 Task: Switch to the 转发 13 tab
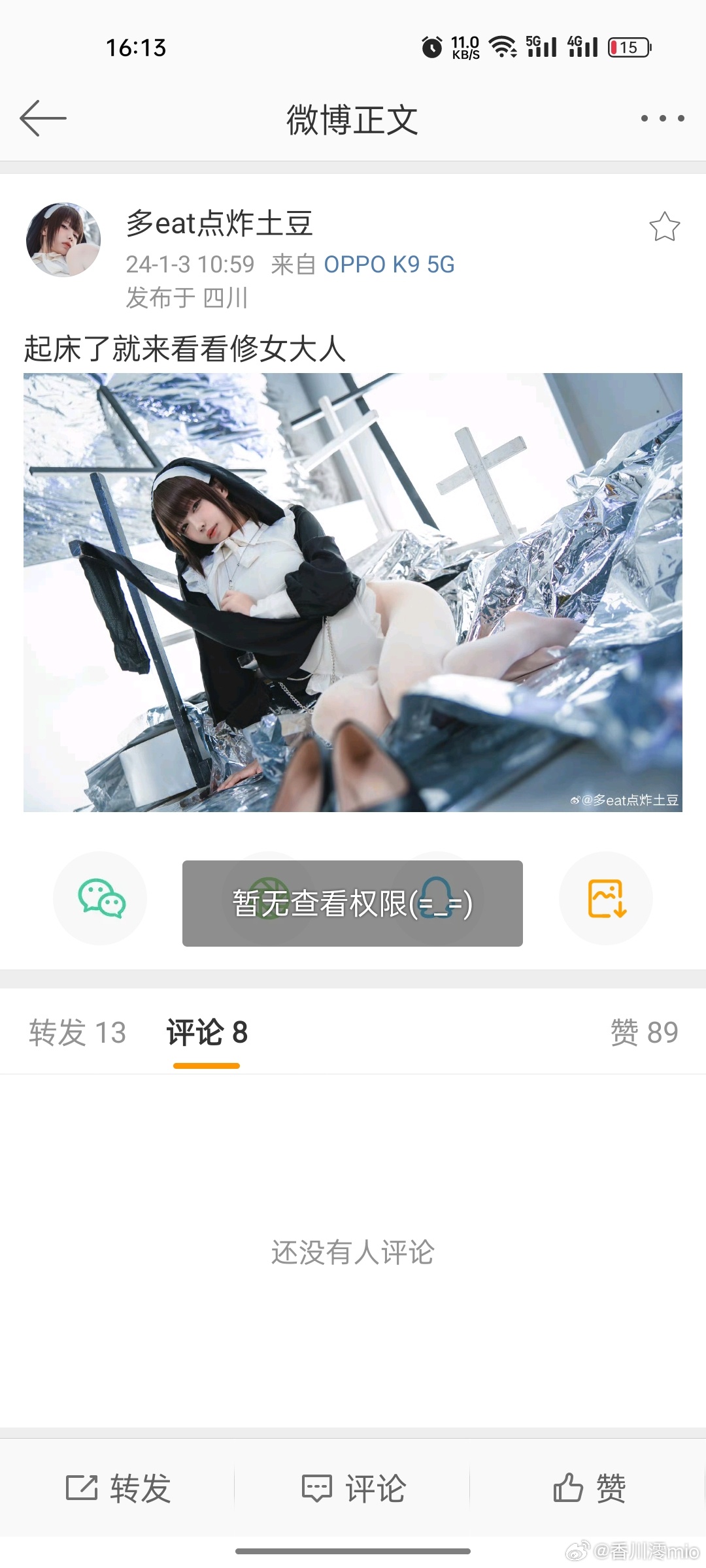(x=77, y=1033)
